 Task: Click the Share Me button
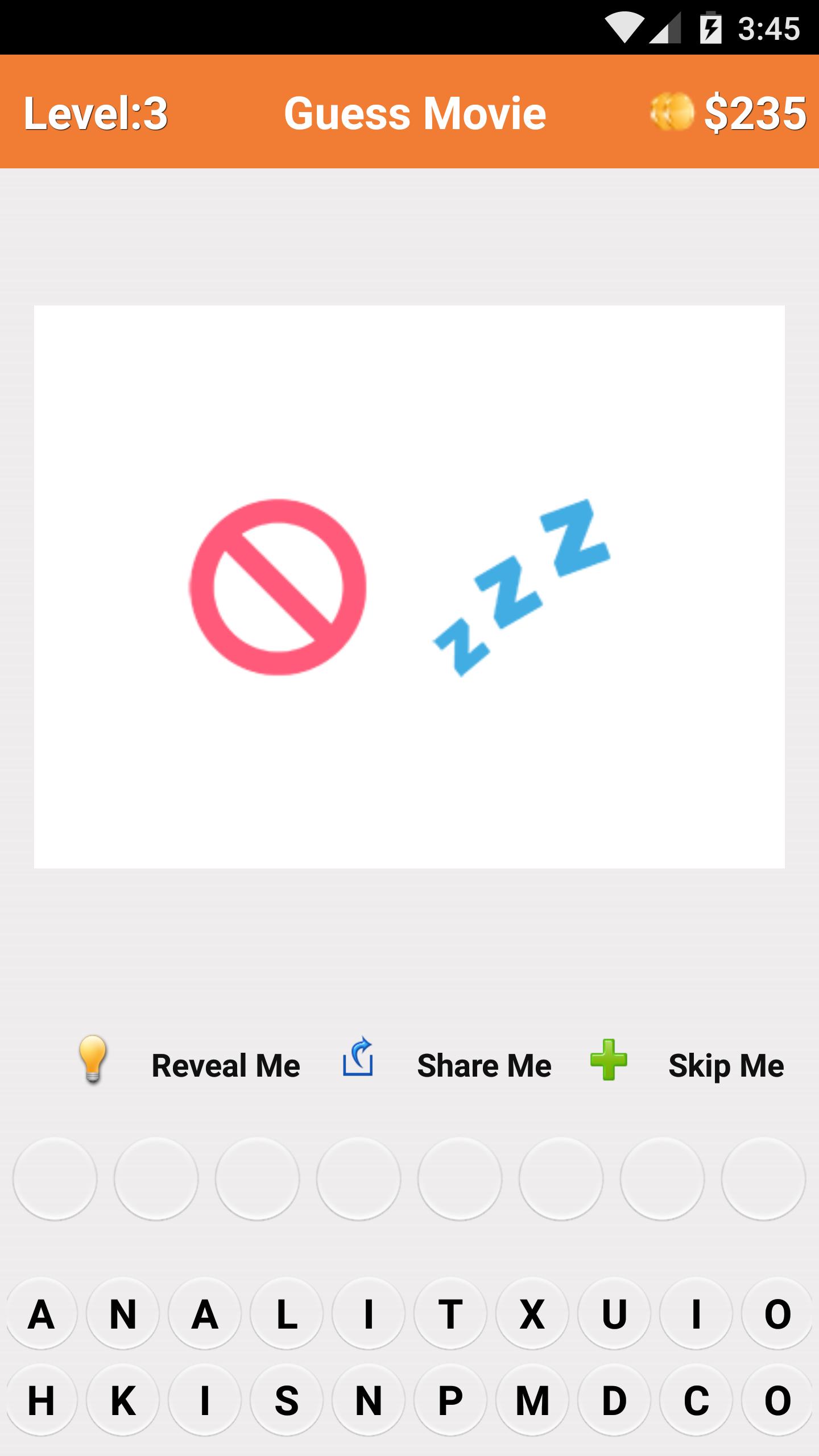[484, 1065]
